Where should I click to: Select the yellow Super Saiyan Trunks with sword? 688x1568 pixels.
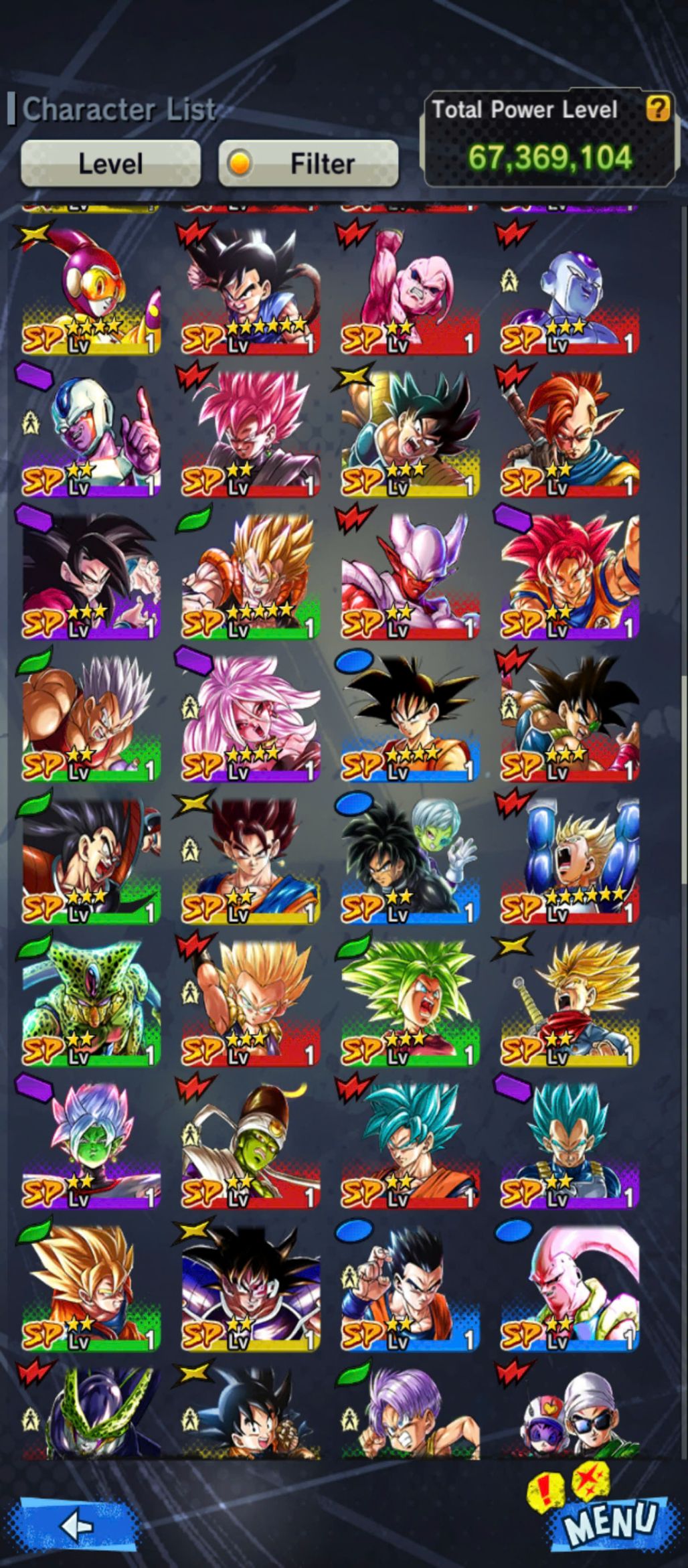coord(570,1001)
